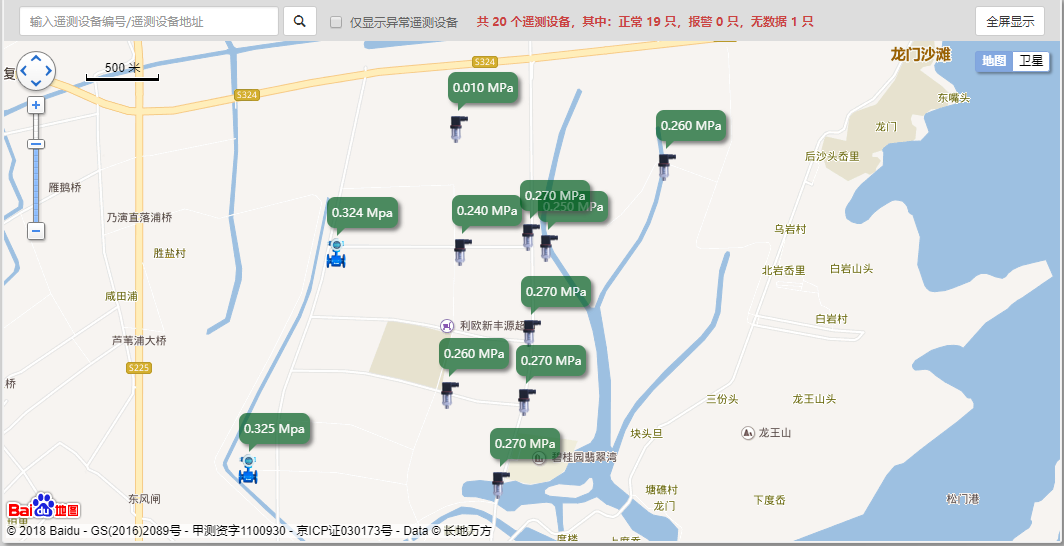
Task: Select the 0.240 MPa sensor marker
Action: (x=461, y=250)
